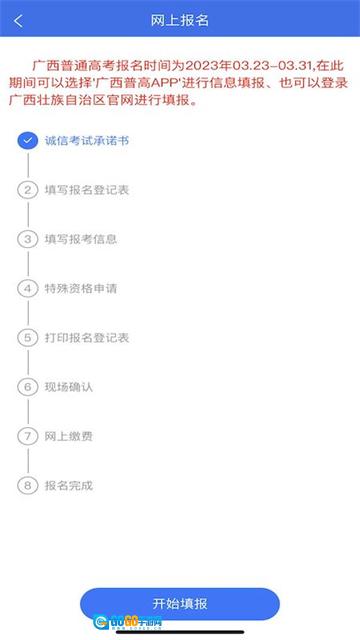Go back using the top-left arrow
360x640 pixels.
point(18,21)
